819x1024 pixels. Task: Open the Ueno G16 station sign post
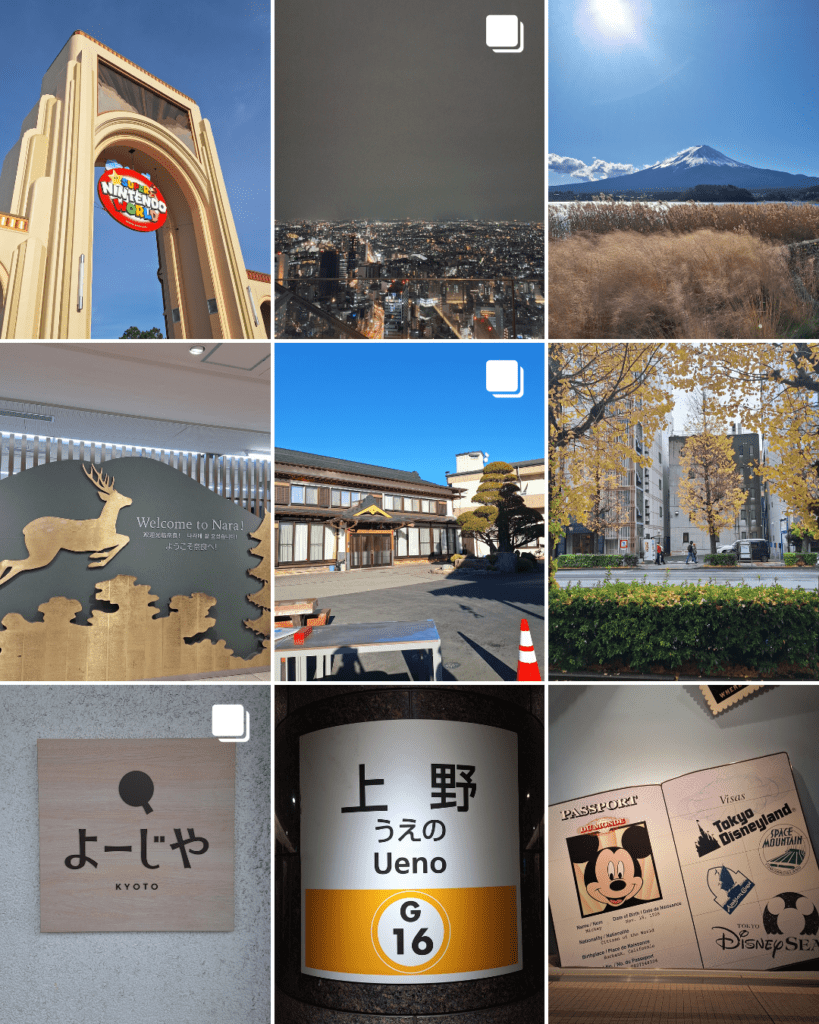(409, 855)
